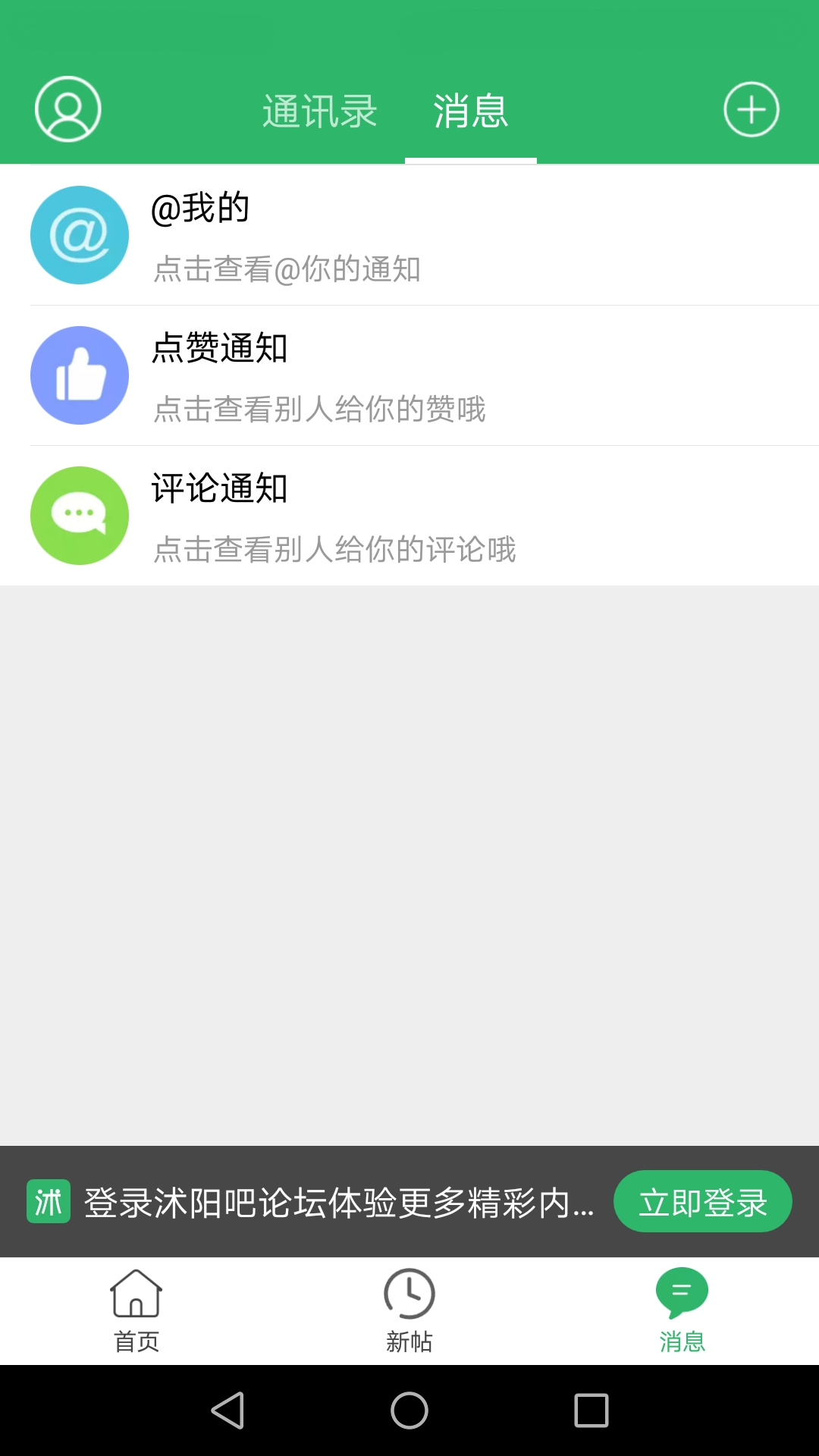The height and width of the screenshot is (1456, 819).
Task: Tap the 立即登录 login button
Action: [x=702, y=1202]
